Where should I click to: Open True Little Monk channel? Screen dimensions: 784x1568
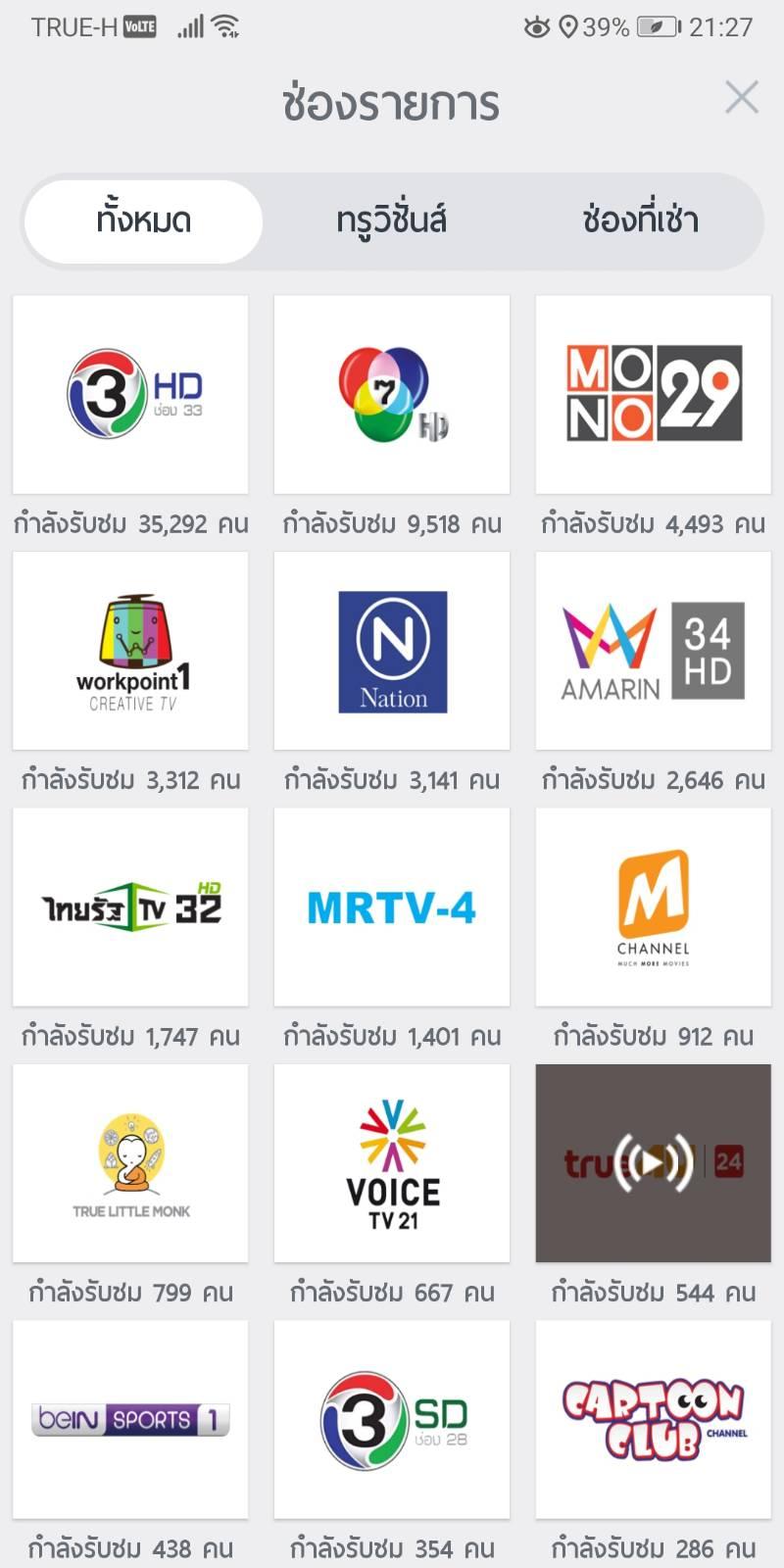[130, 1163]
